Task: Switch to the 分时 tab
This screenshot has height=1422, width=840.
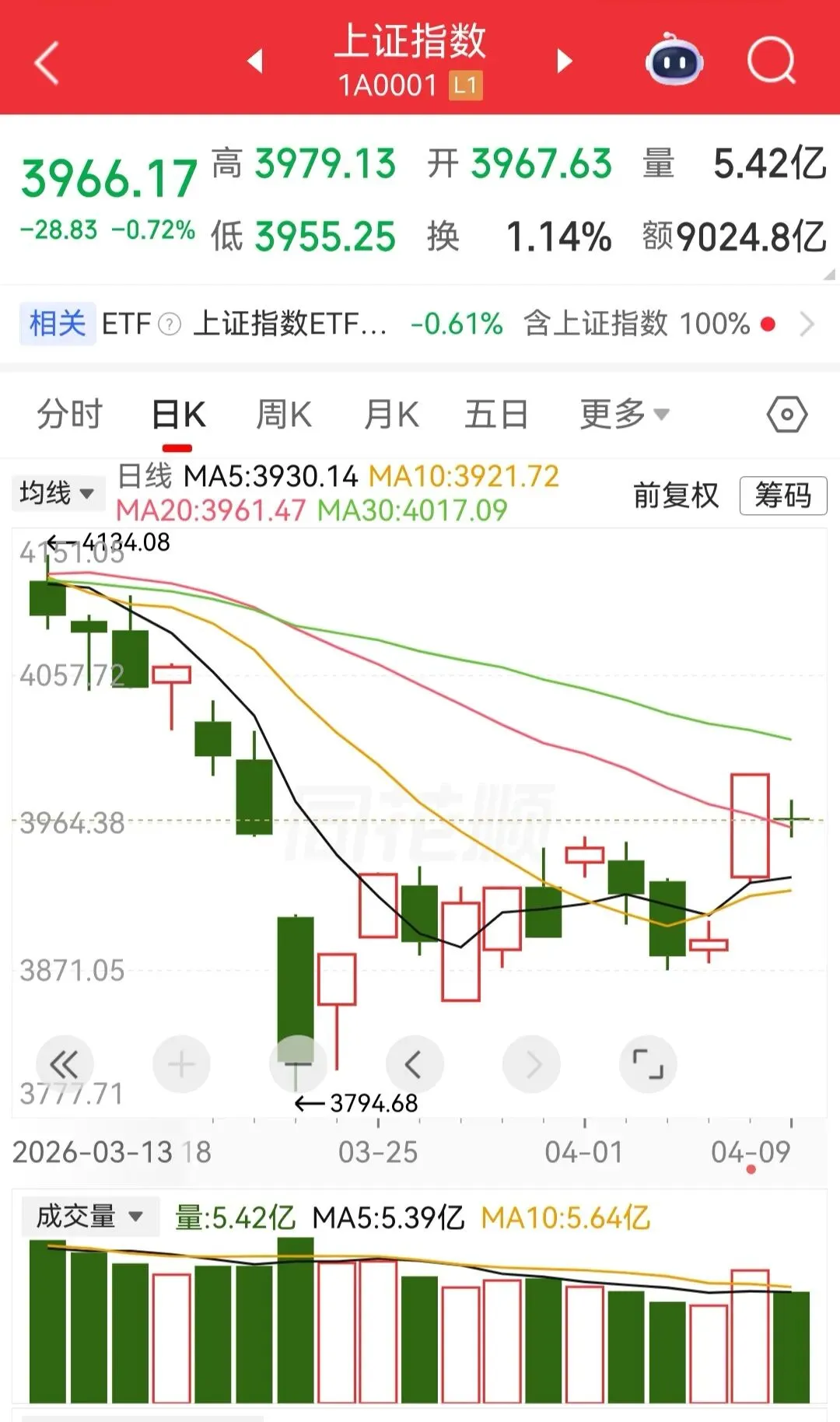Action: [70, 414]
